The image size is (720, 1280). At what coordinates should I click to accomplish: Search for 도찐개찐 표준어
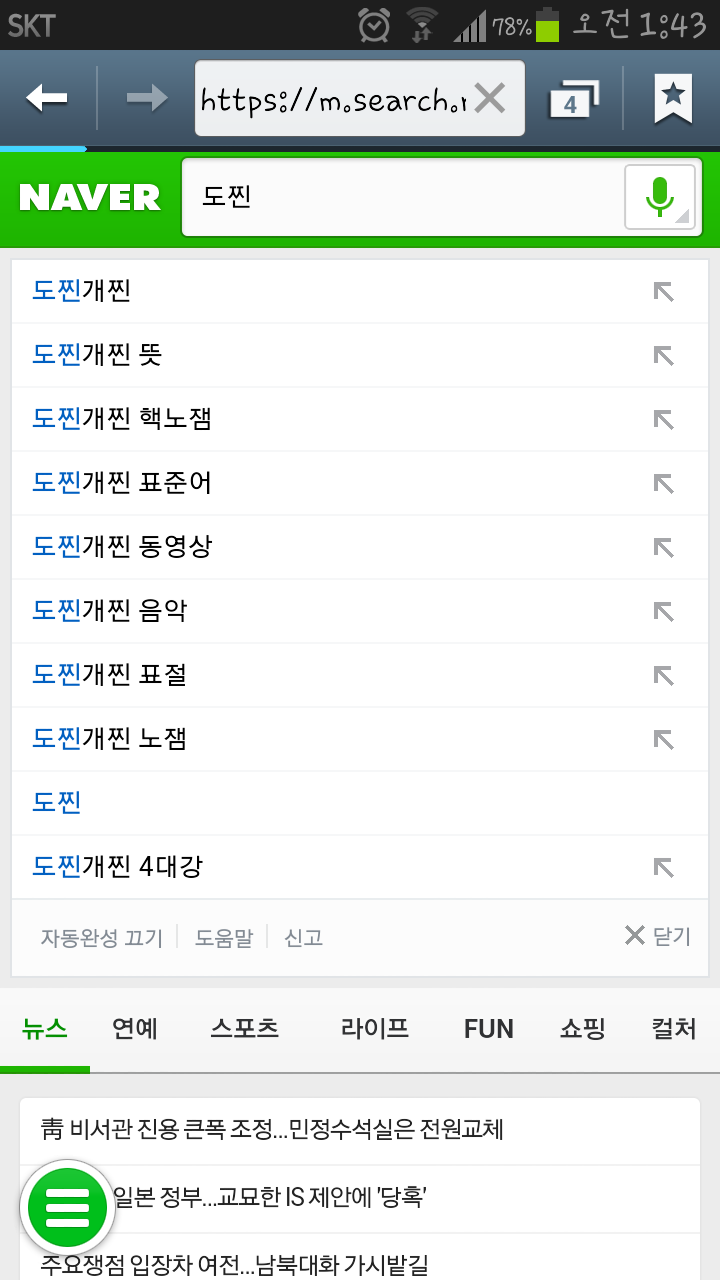pos(122,483)
